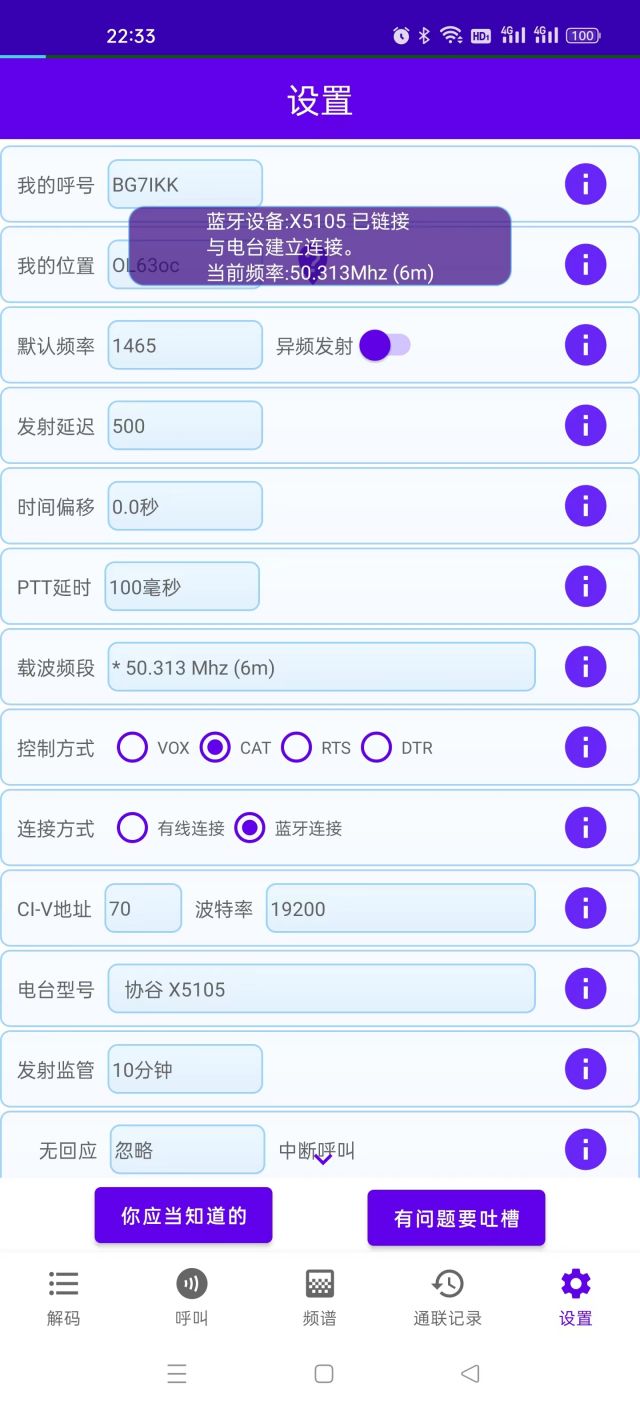Open the 载波频段 band selector
Screen dimensions: 640x1408
[x=321, y=668]
